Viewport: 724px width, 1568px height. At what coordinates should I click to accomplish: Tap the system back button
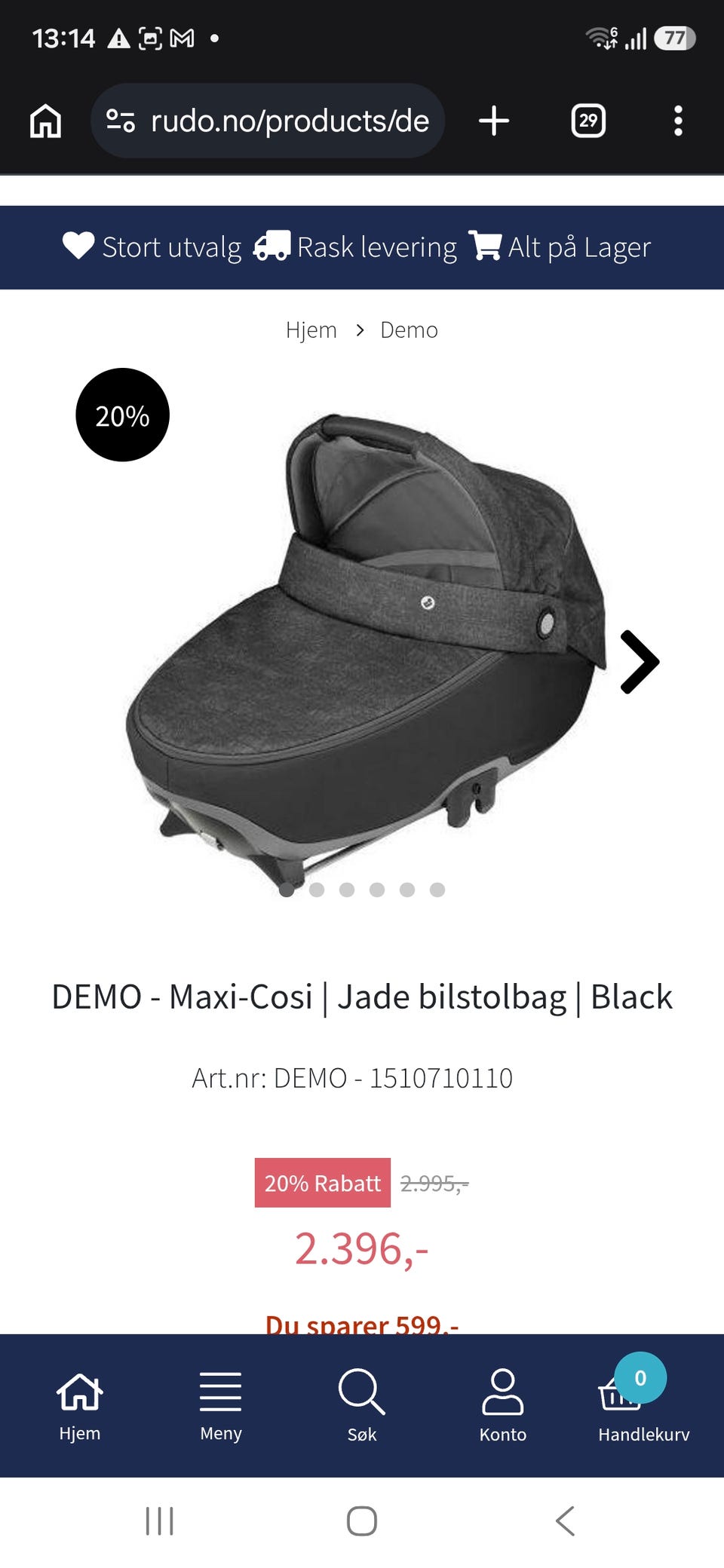565,1521
